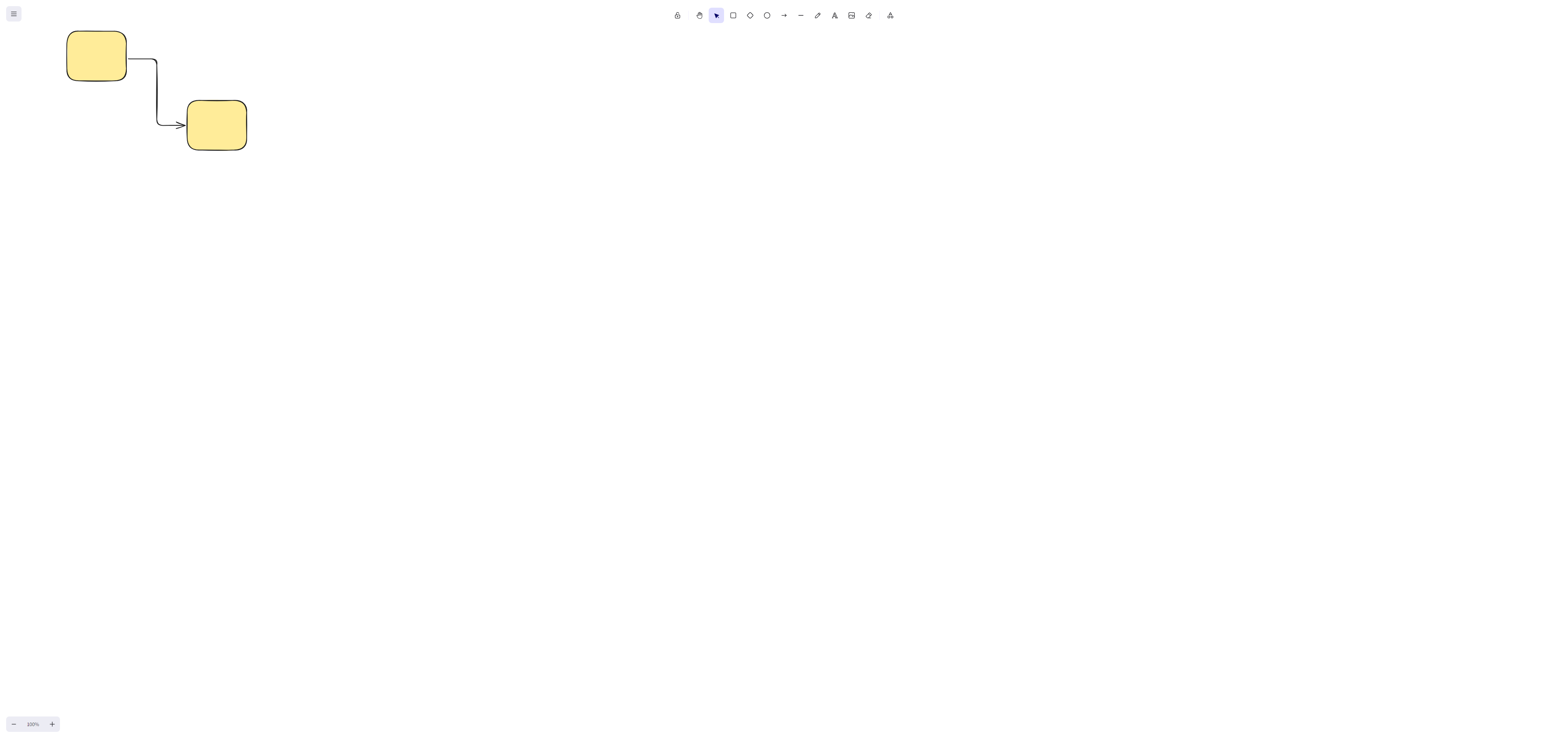Viewport: 1568px width, 738px height.
Task: Select the hand pan tool
Action: 699,16
